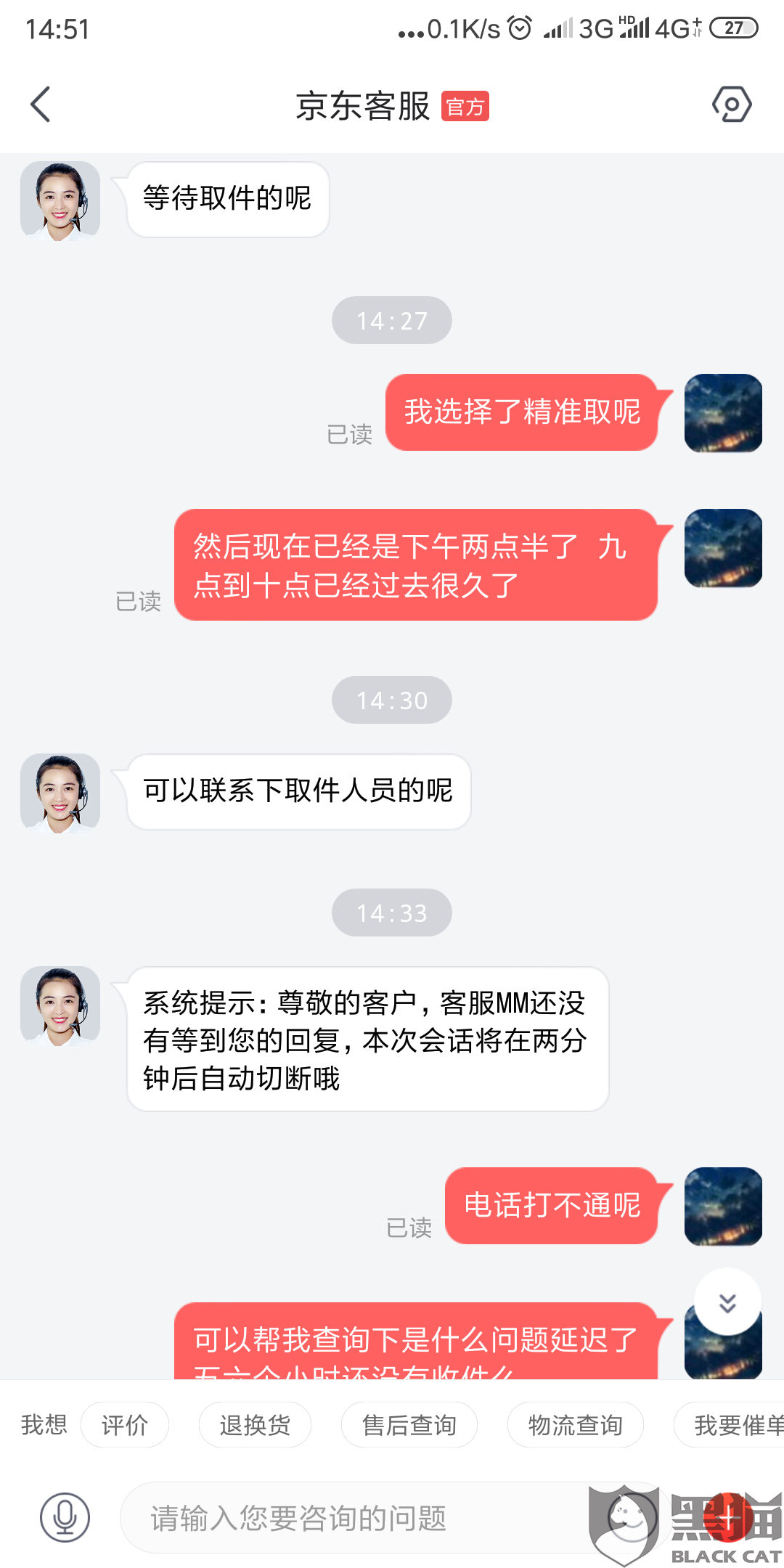
Task: Switch to voice input microphone
Action: coord(65,1517)
